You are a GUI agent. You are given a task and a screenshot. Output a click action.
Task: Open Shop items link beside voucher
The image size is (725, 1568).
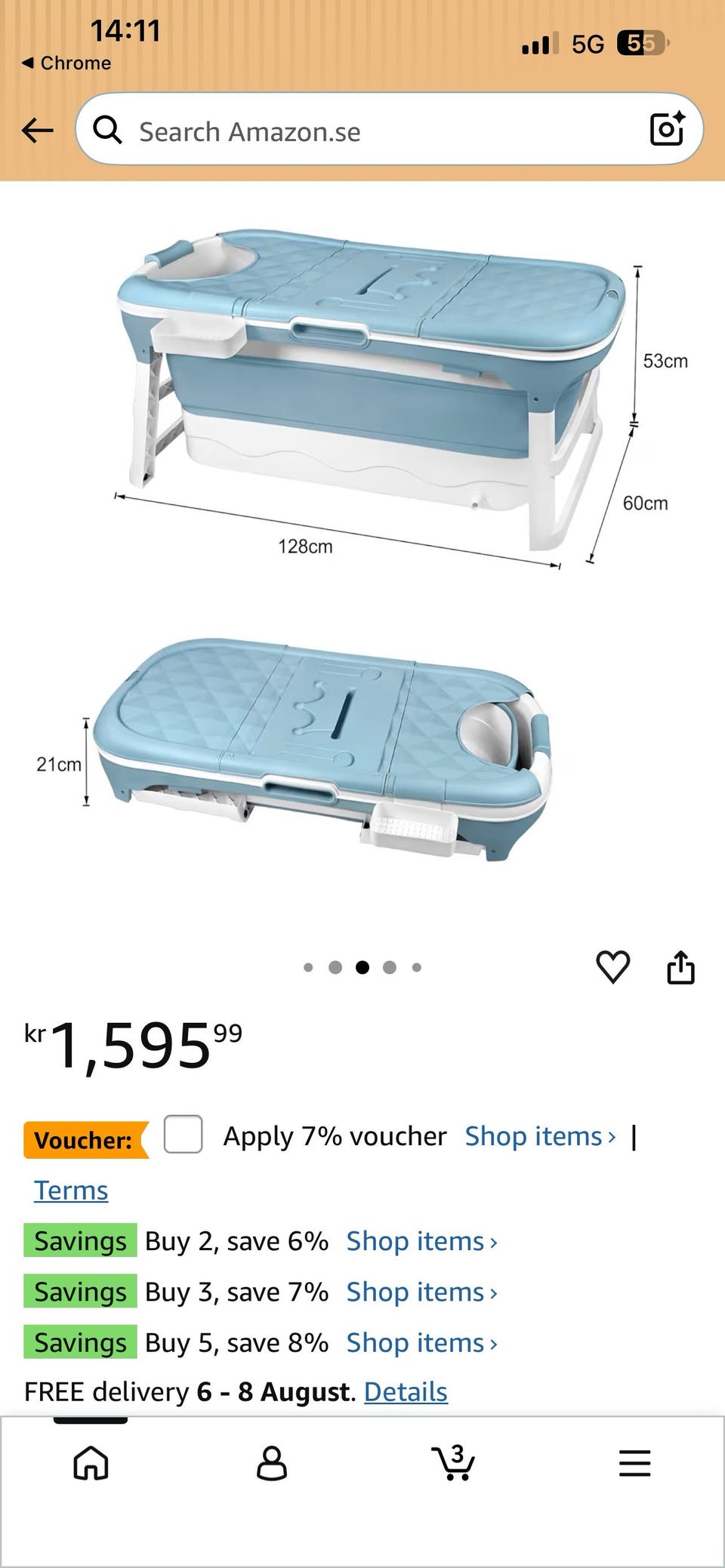pyautogui.click(x=540, y=1136)
